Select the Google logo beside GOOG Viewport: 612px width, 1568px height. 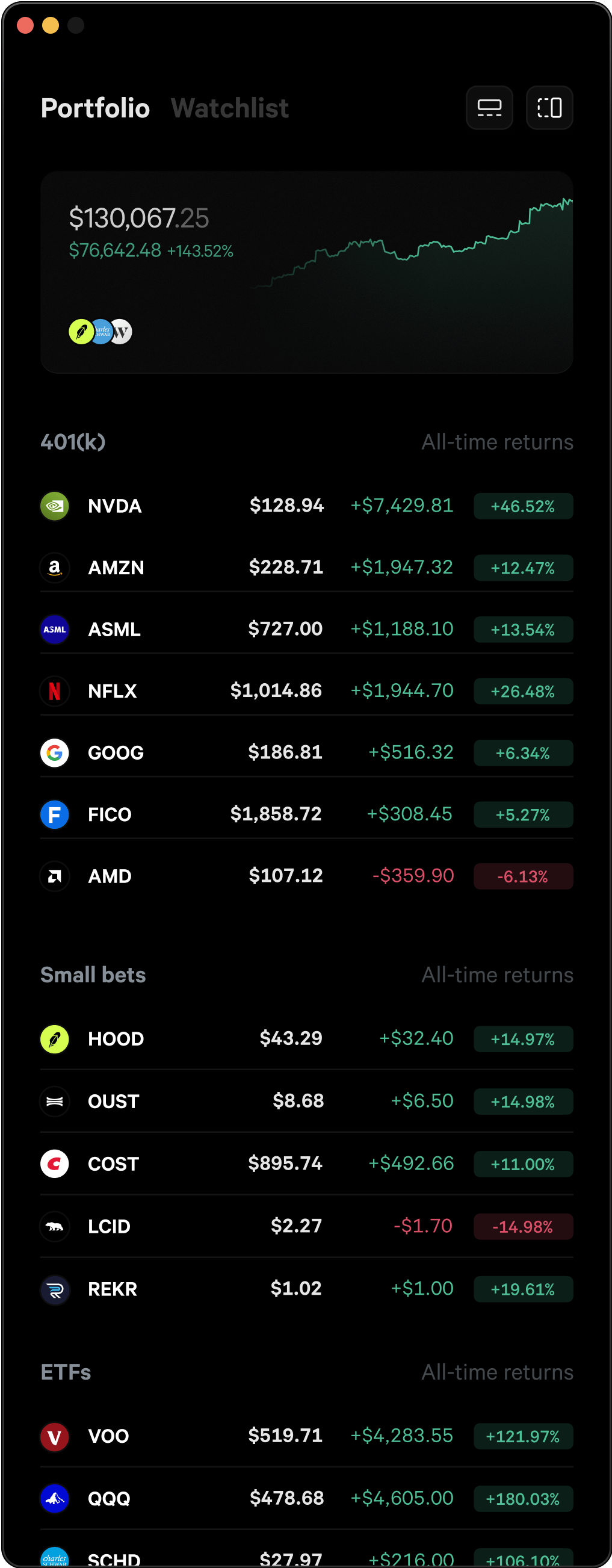pyautogui.click(x=55, y=752)
